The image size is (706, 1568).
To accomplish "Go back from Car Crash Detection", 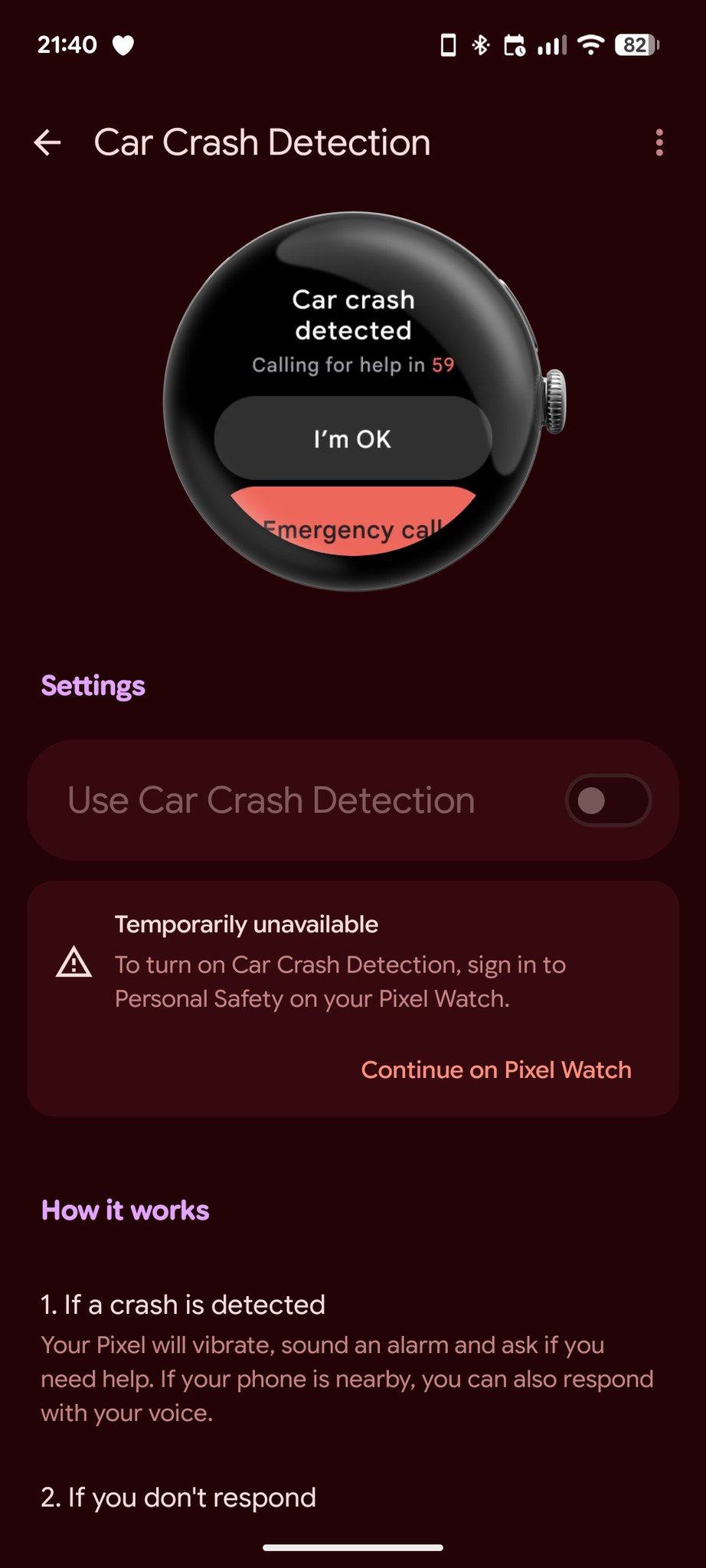I will (x=47, y=142).
